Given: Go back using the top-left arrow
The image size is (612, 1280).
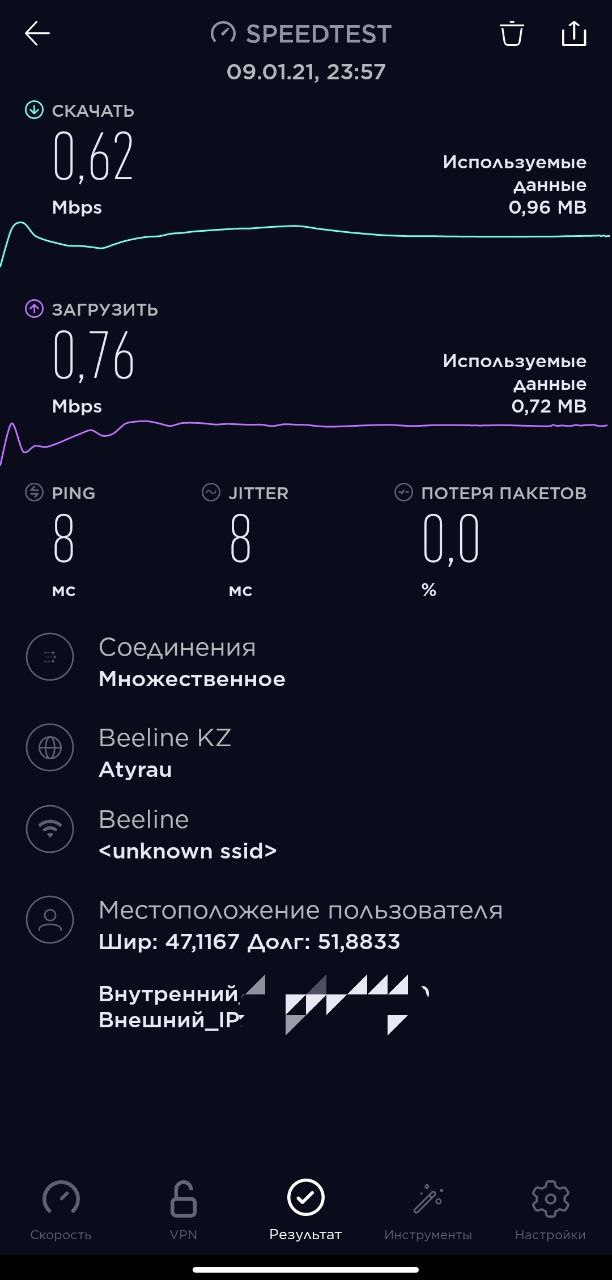Looking at the screenshot, I should [37, 34].
